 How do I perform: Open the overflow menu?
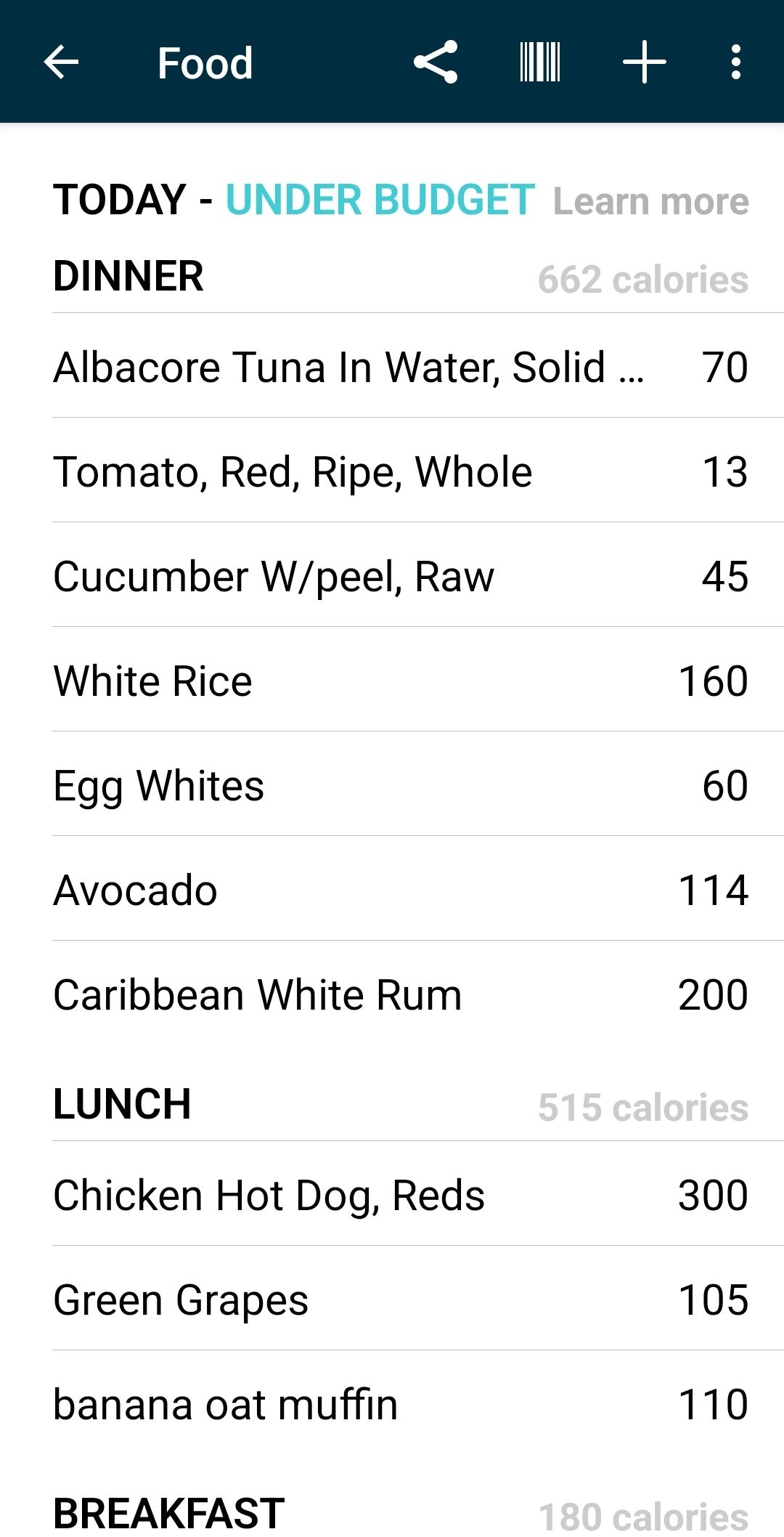[736, 62]
